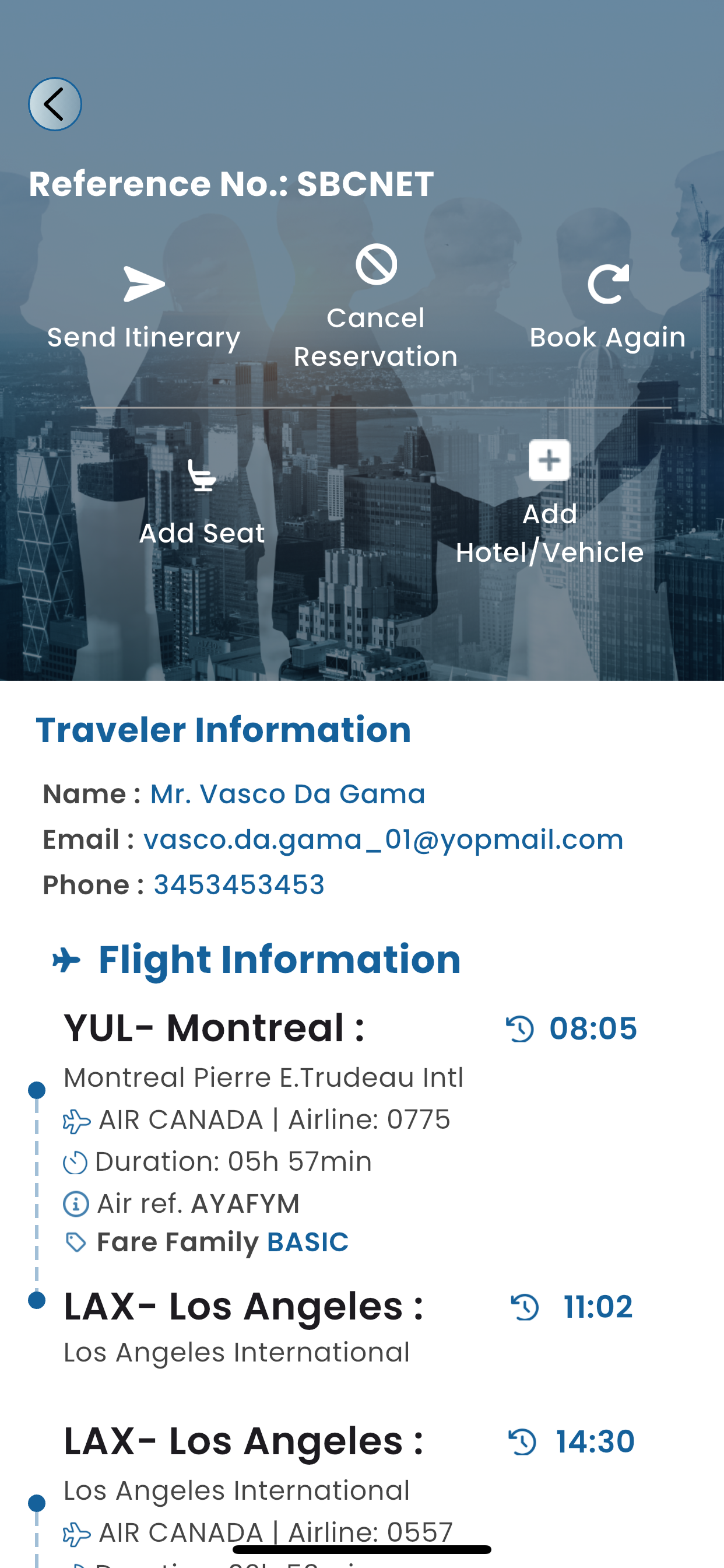Go back using the arrow button
Image resolution: width=724 pixels, height=1568 pixels.
pyautogui.click(x=55, y=104)
